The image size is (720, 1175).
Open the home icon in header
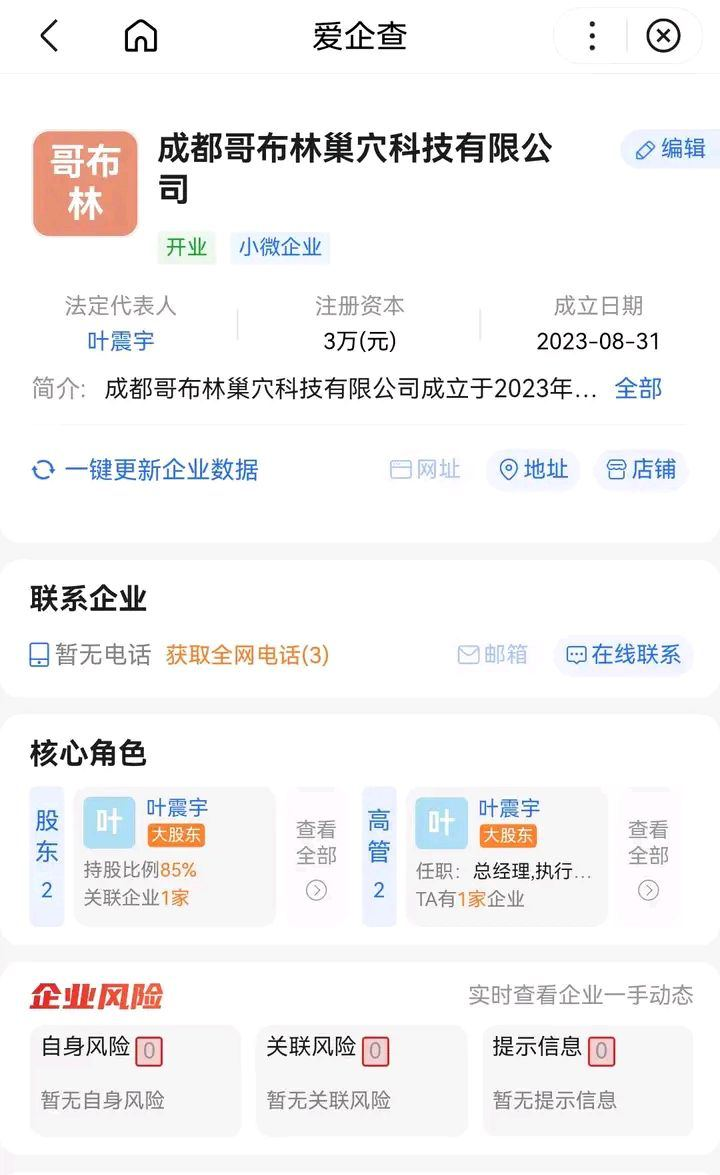tap(141, 35)
